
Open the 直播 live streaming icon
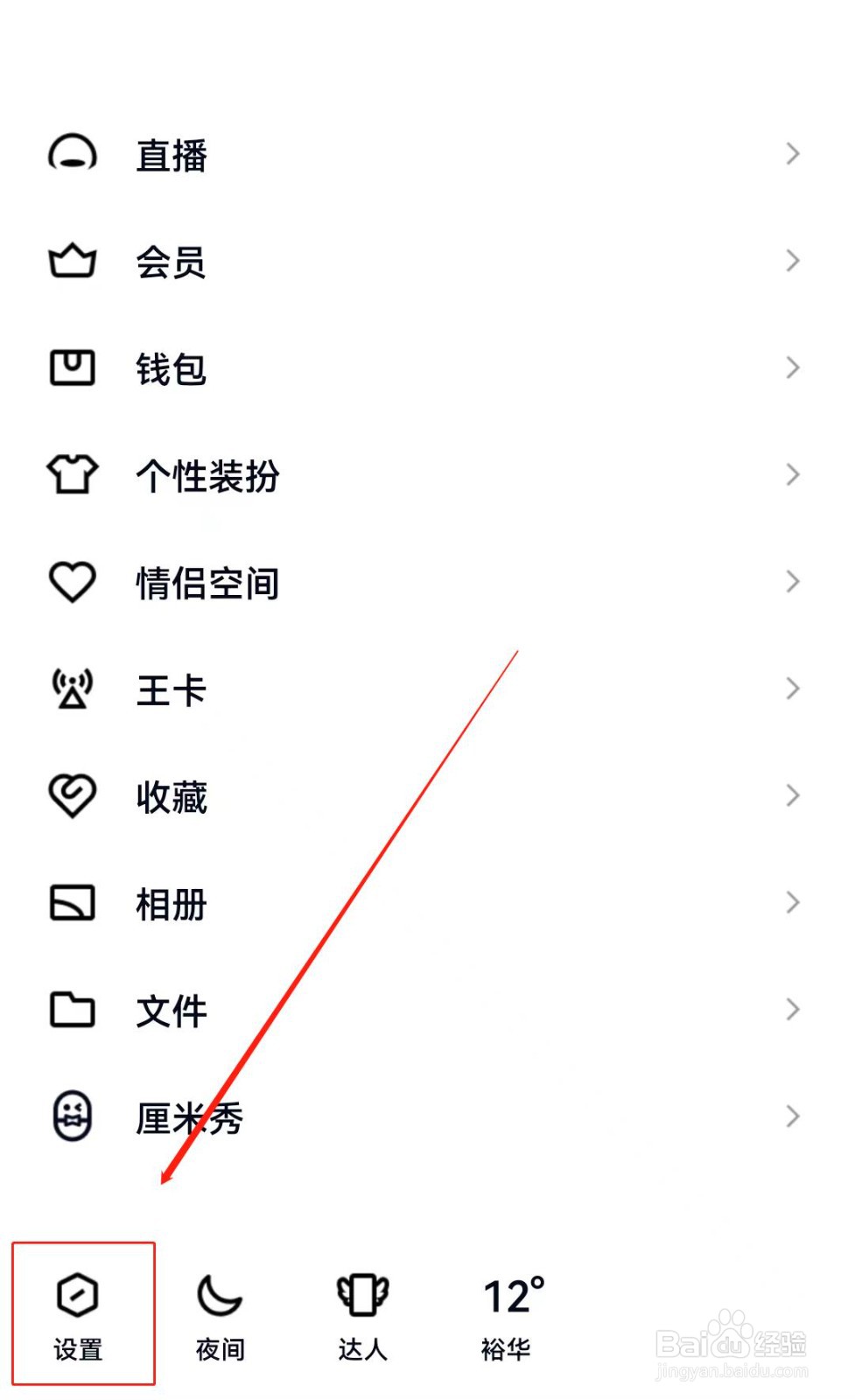pyautogui.click(x=72, y=154)
